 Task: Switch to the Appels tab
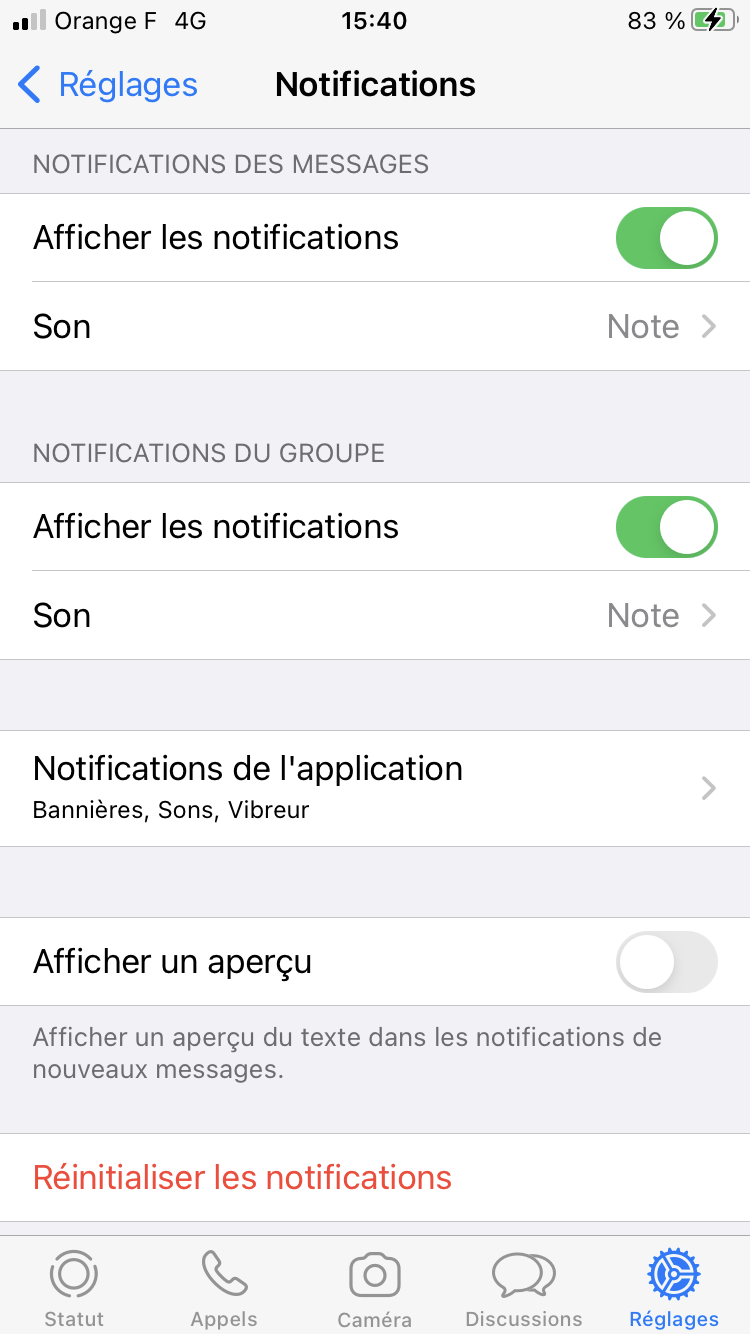224,1289
